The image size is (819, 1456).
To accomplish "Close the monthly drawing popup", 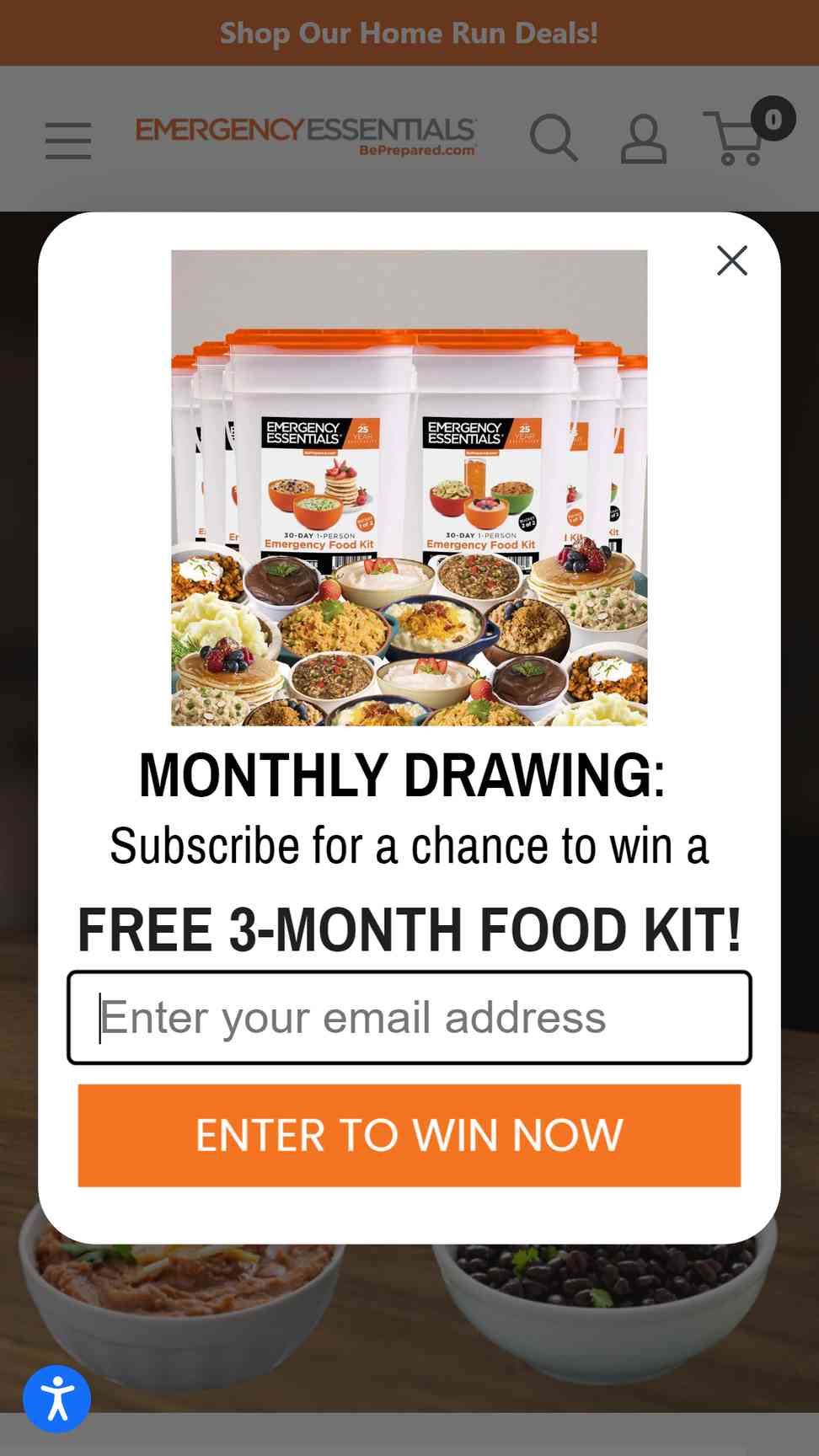I will point(732,260).
